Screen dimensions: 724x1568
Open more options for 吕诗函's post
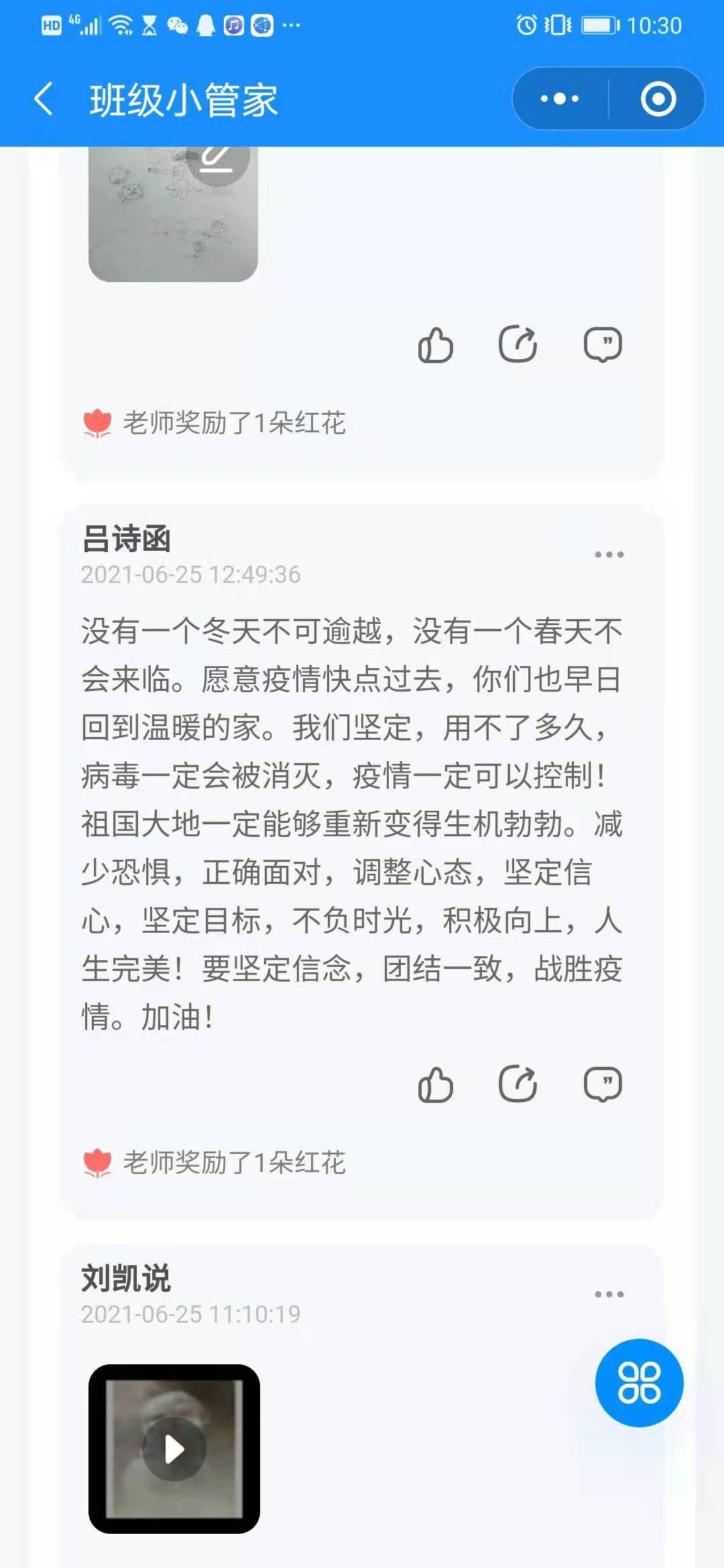tap(609, 555)
